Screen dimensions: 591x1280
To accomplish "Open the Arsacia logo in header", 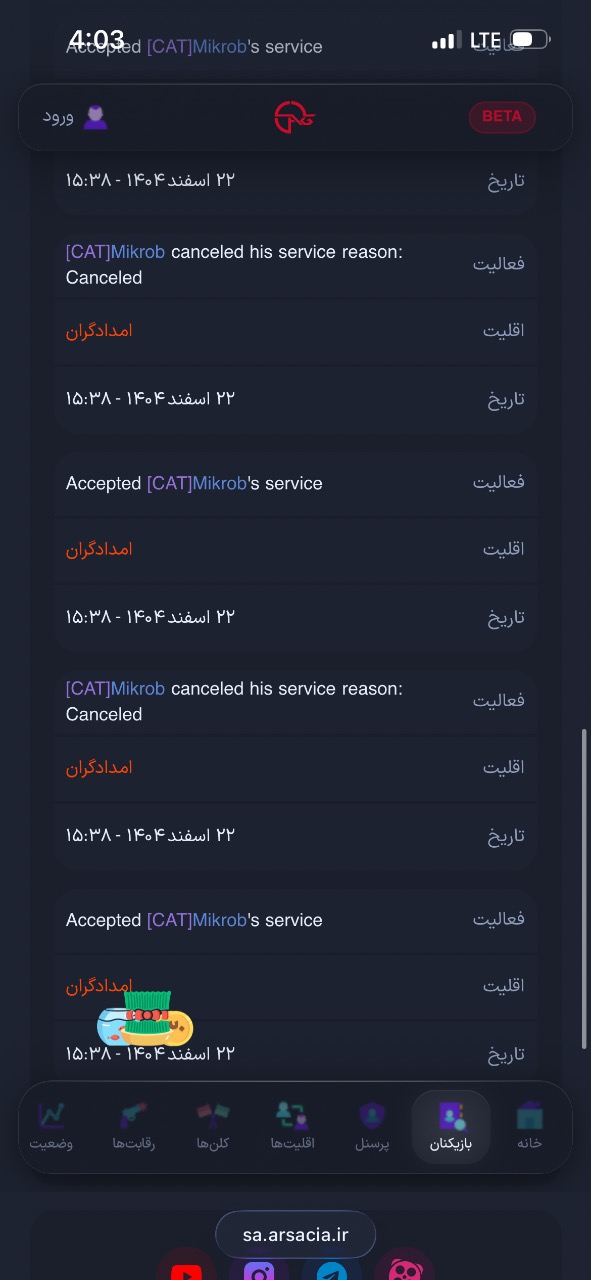I will tap(295, 117).
